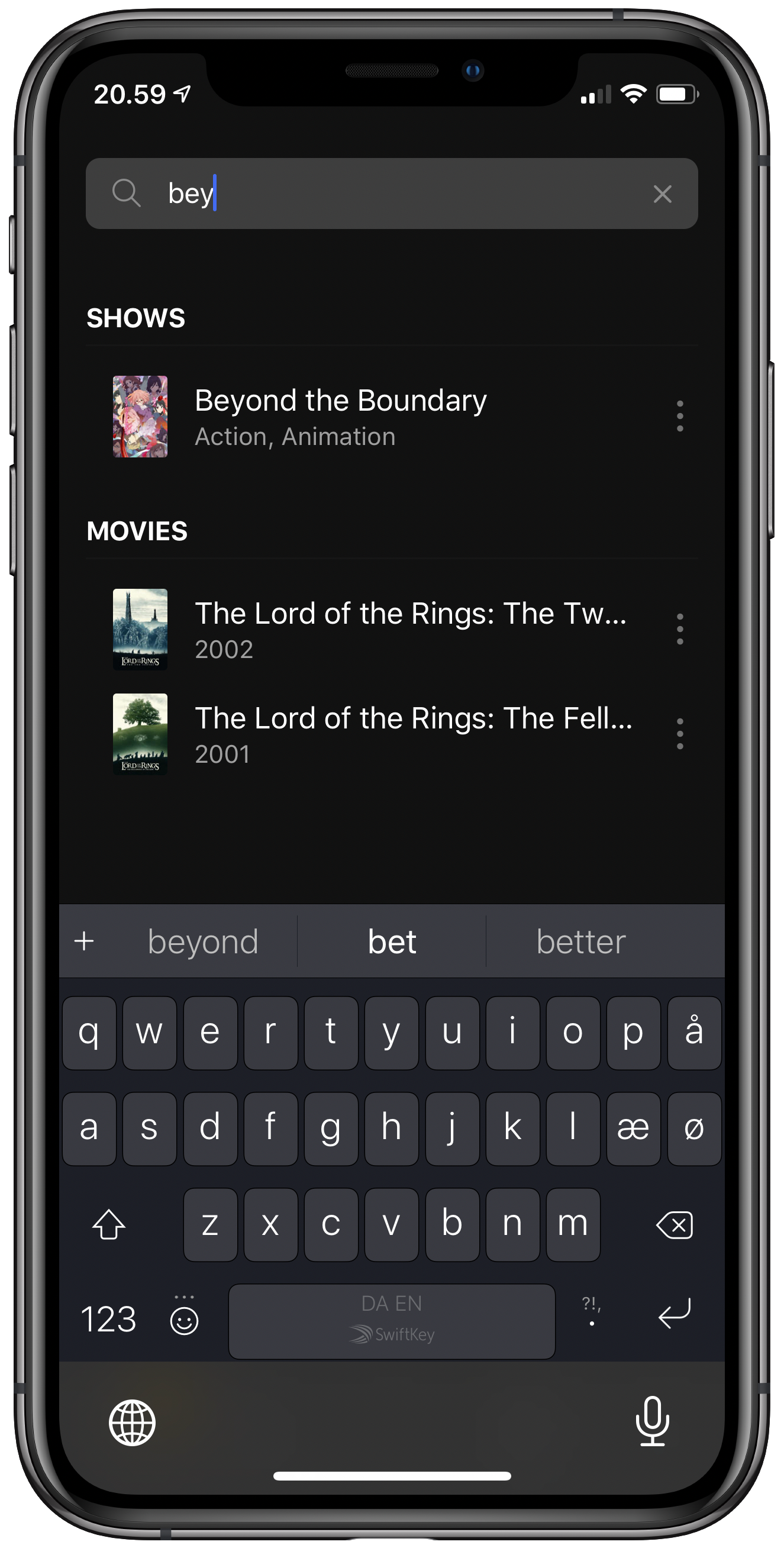Open options for the 2002 Lord of the Rings
The width and height of the screenshot is (784, 1548).
coord(679,629)
